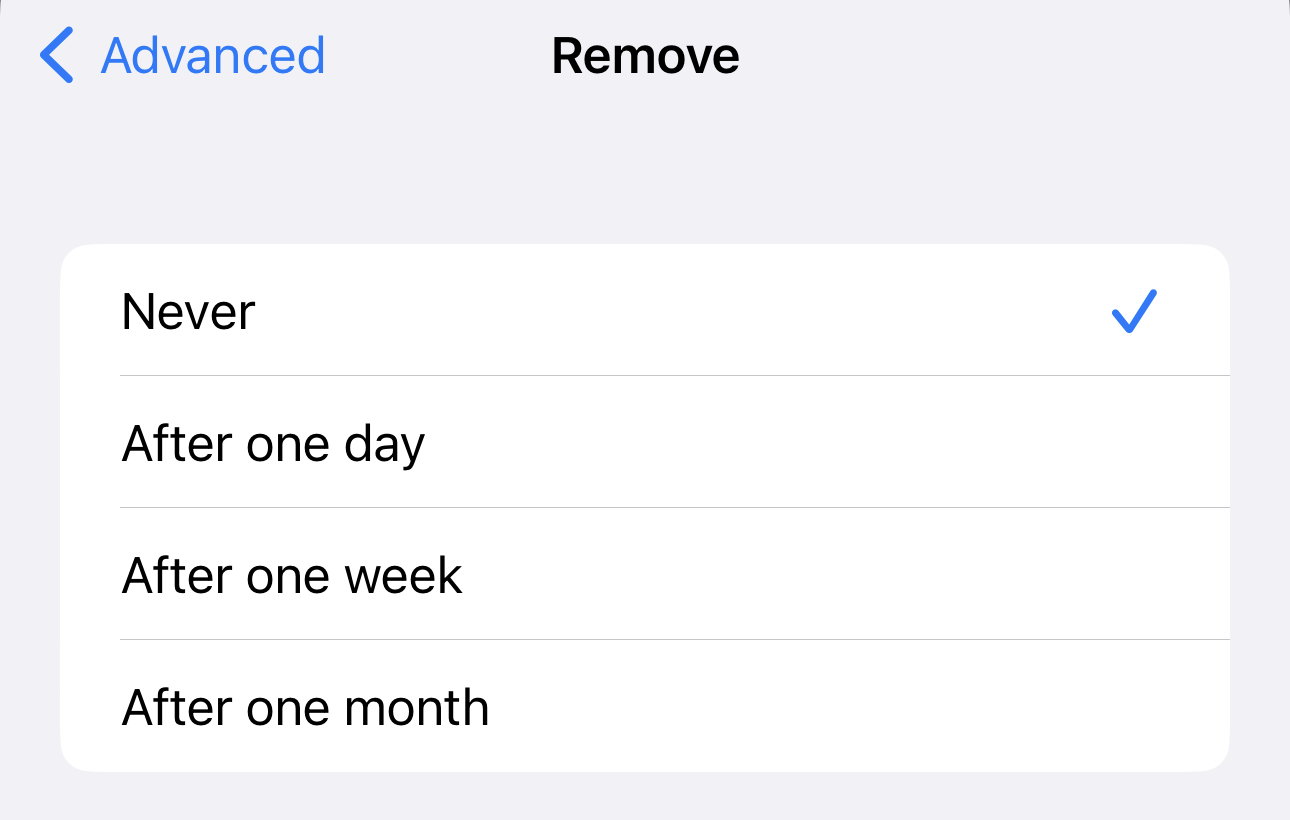Image resolution: width=1290 pixels, height=820 pixels.
Task: Go back to Advanced settings
Action: tap(184, 56)
